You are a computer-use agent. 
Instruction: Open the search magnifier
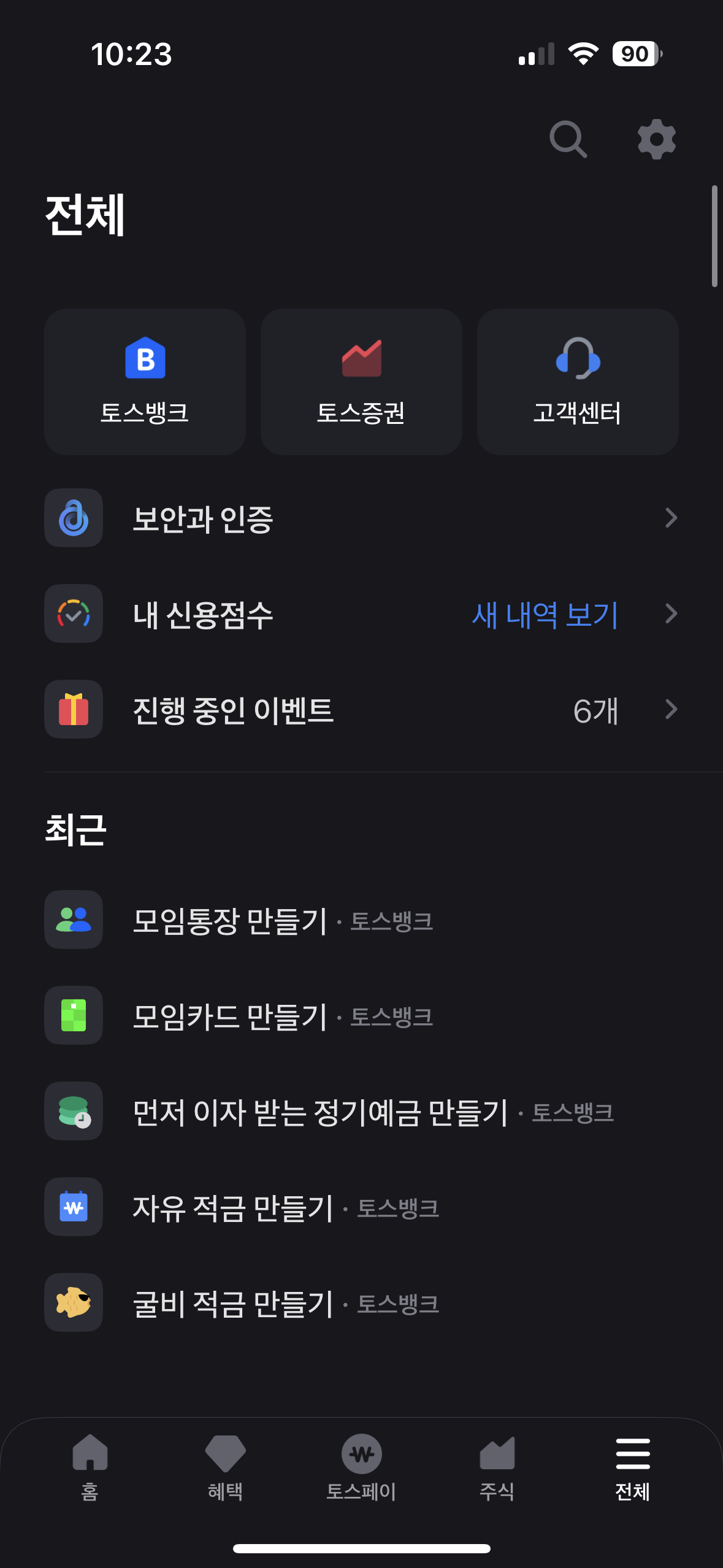coord(568,139)
